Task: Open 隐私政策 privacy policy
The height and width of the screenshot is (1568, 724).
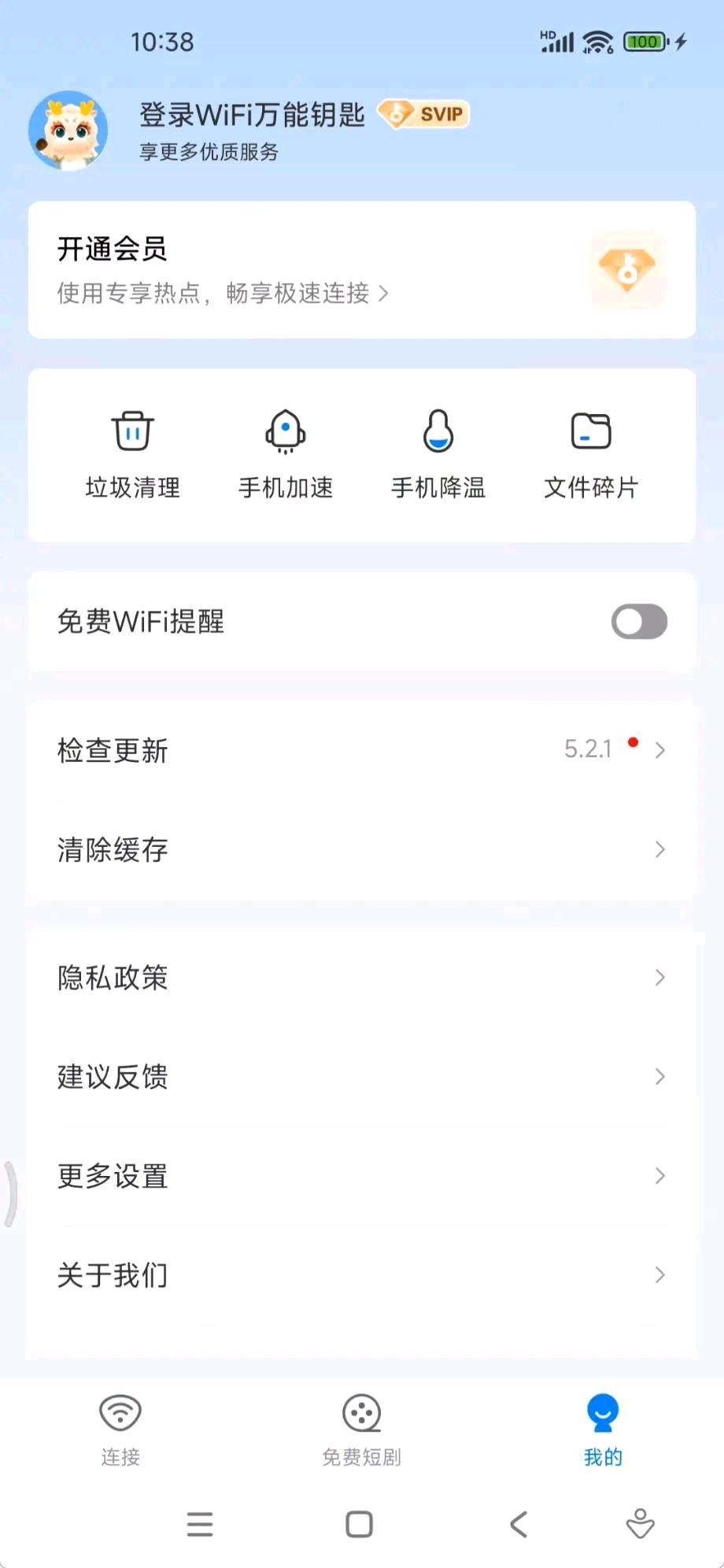Action: [361, 978]
